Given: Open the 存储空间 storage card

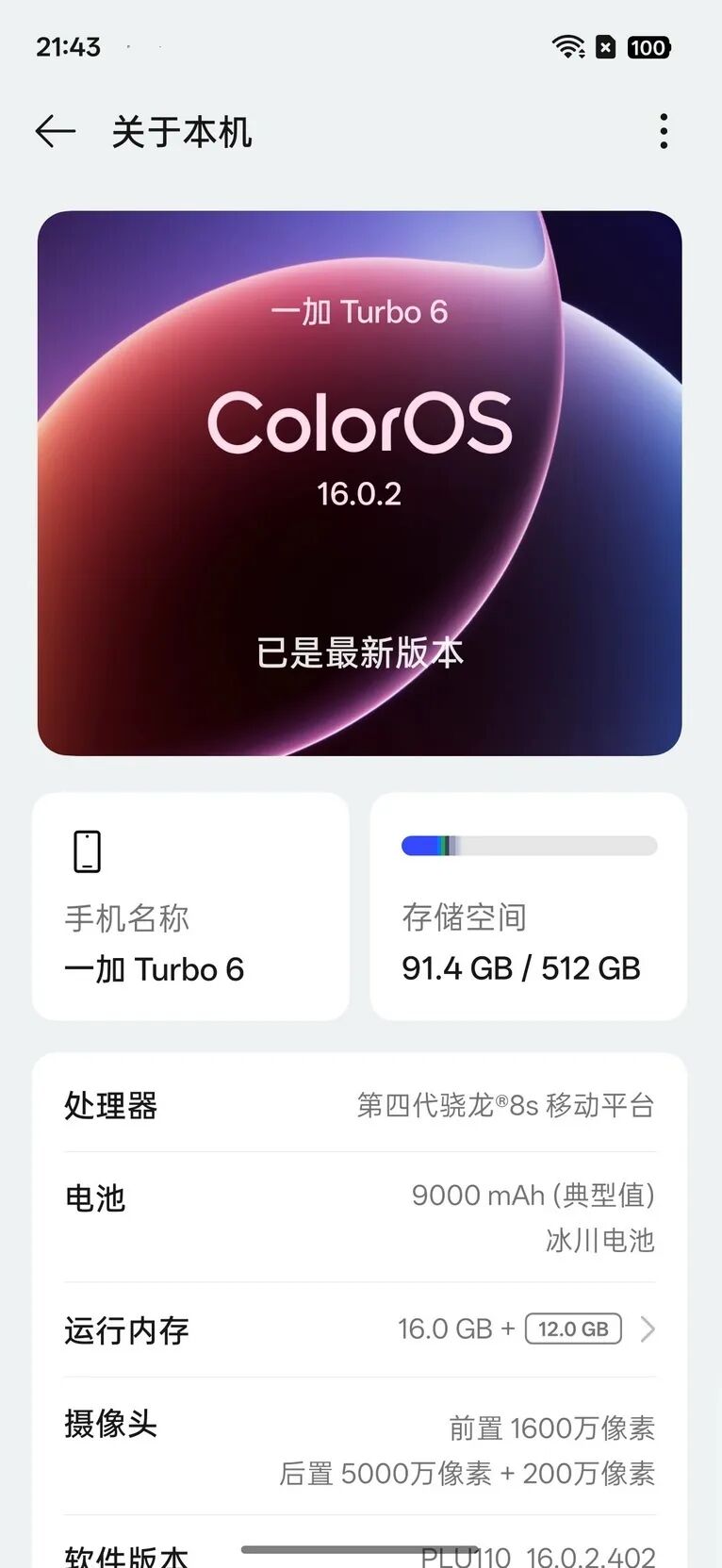Looking at the screenshot, I should point(528,906).
